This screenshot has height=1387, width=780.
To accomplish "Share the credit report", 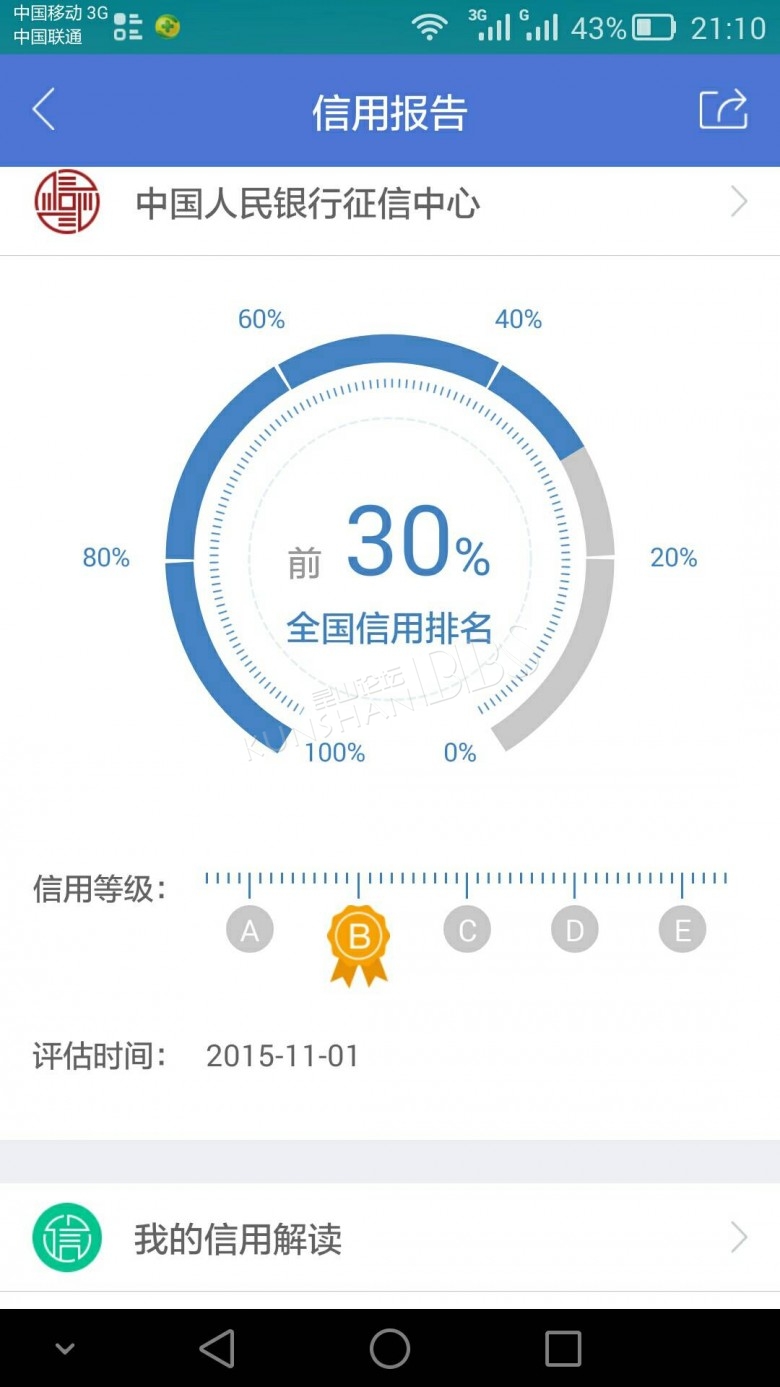I will [x=723, y=109].
